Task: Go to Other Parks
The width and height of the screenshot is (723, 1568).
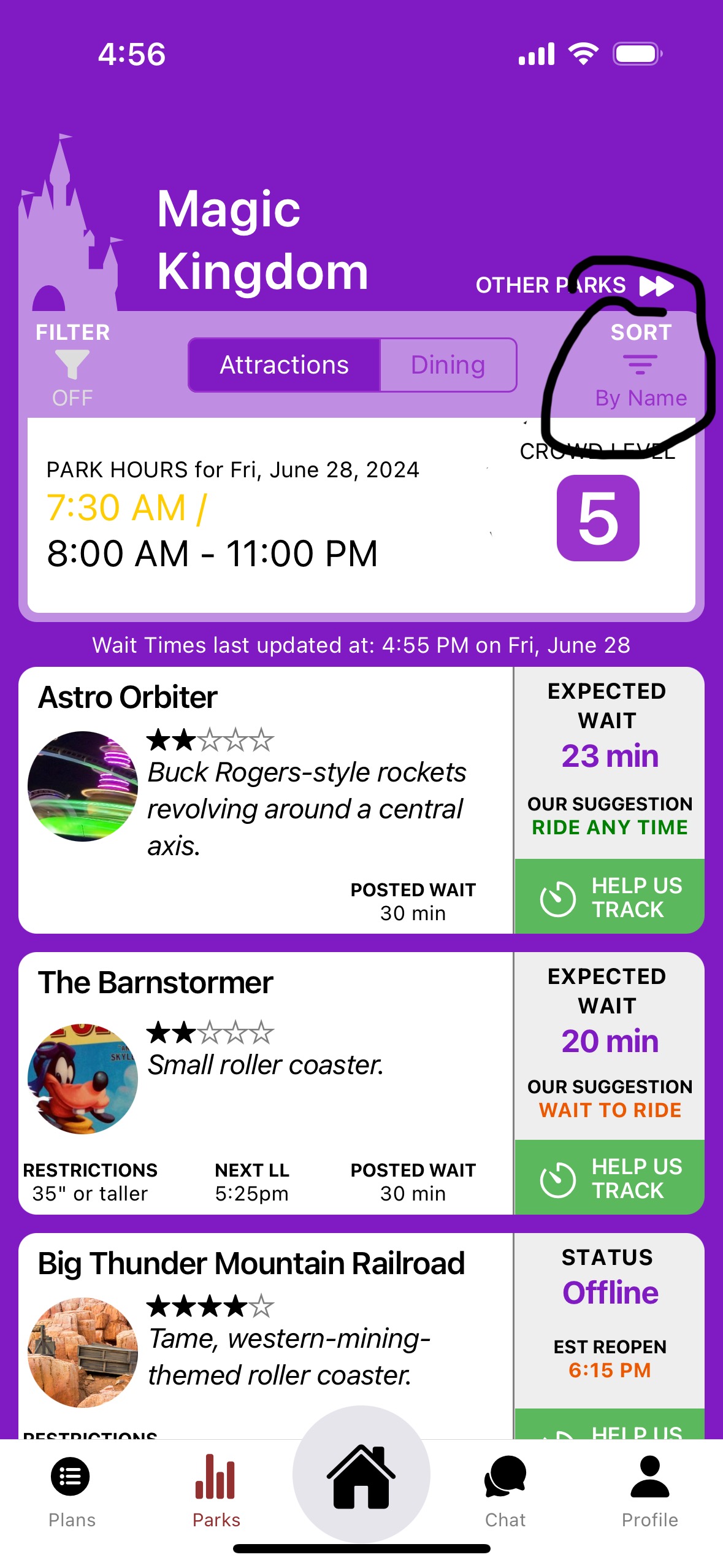Action: [575, 285]
